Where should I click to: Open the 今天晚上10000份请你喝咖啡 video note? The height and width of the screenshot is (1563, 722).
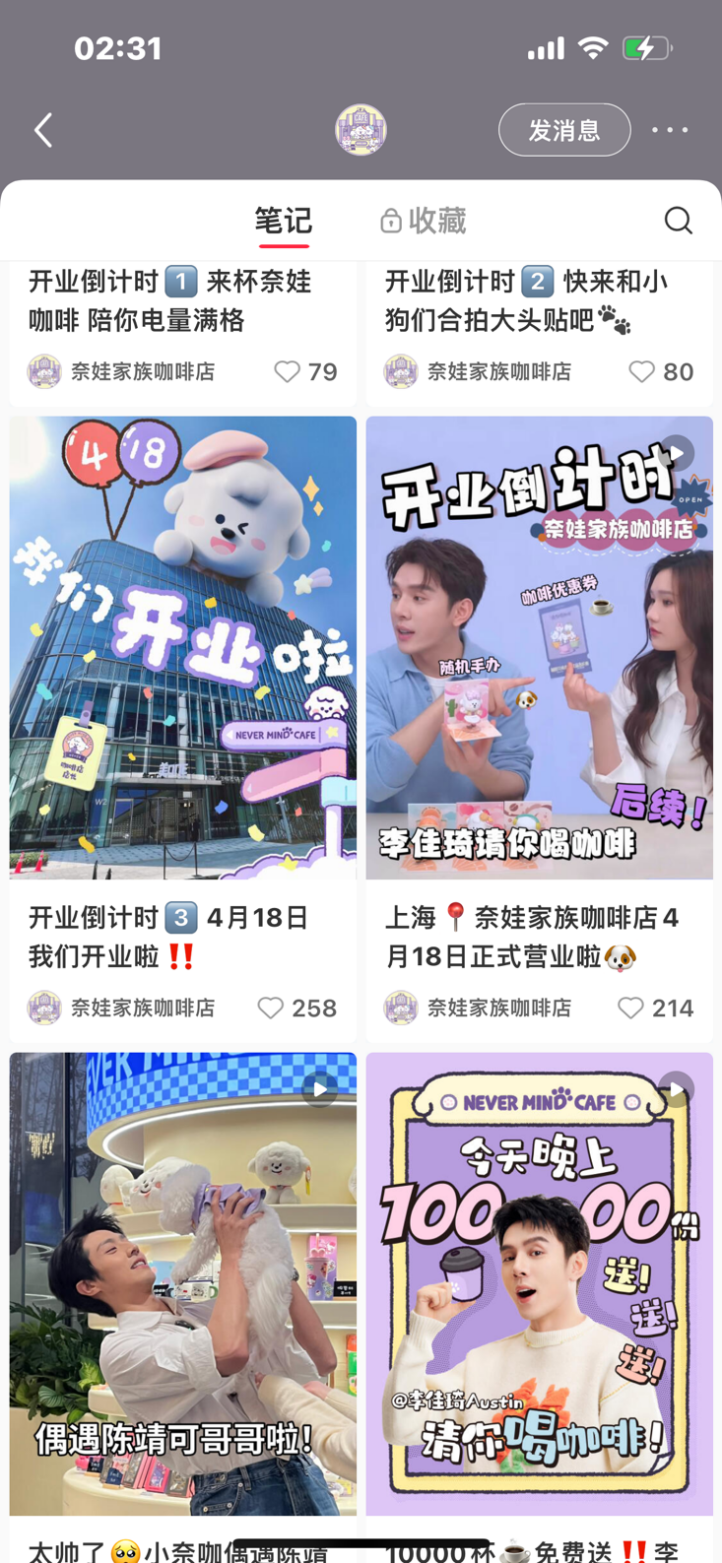(x=539, y=1283)
